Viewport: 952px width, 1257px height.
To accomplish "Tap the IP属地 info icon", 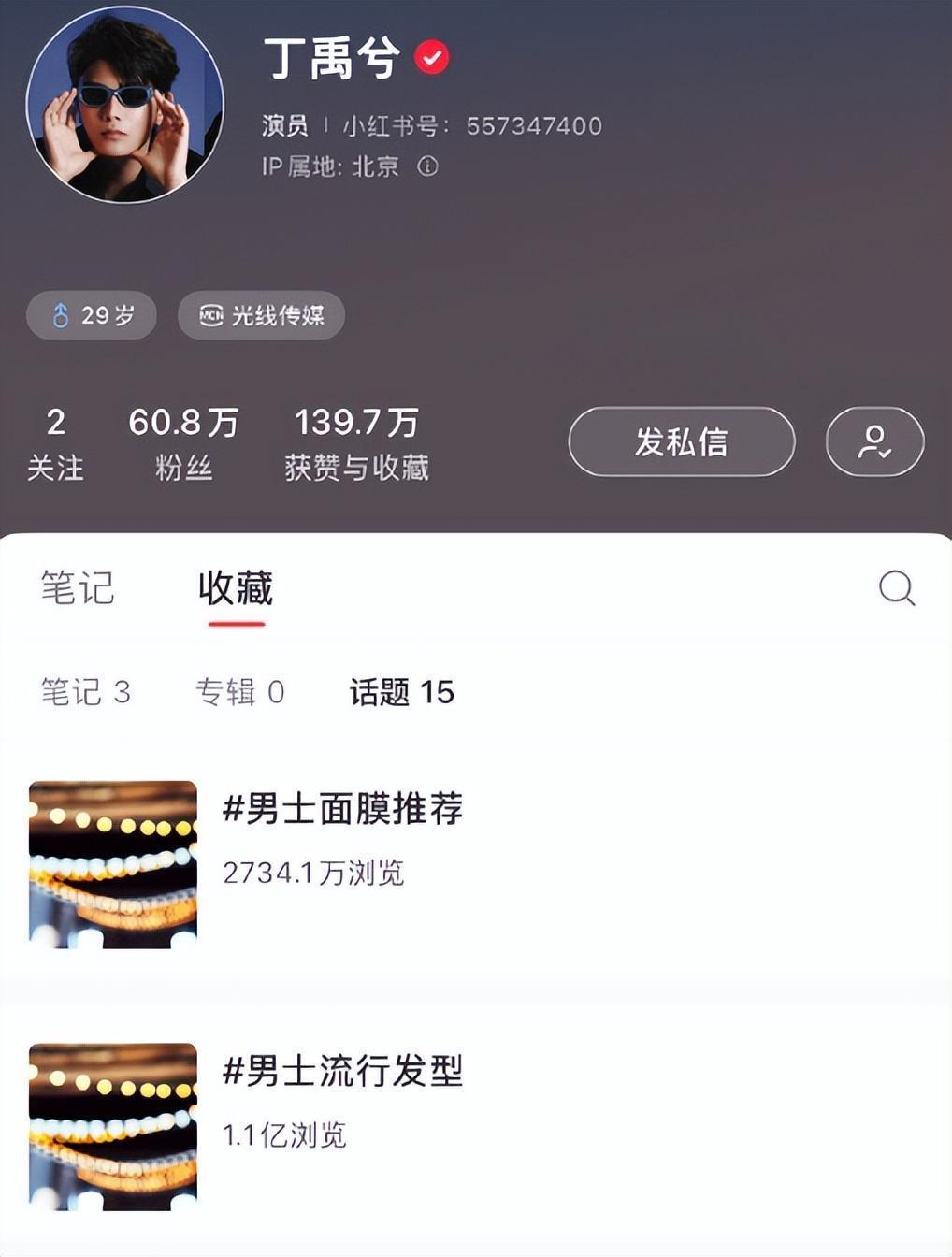I will [427, 166].
